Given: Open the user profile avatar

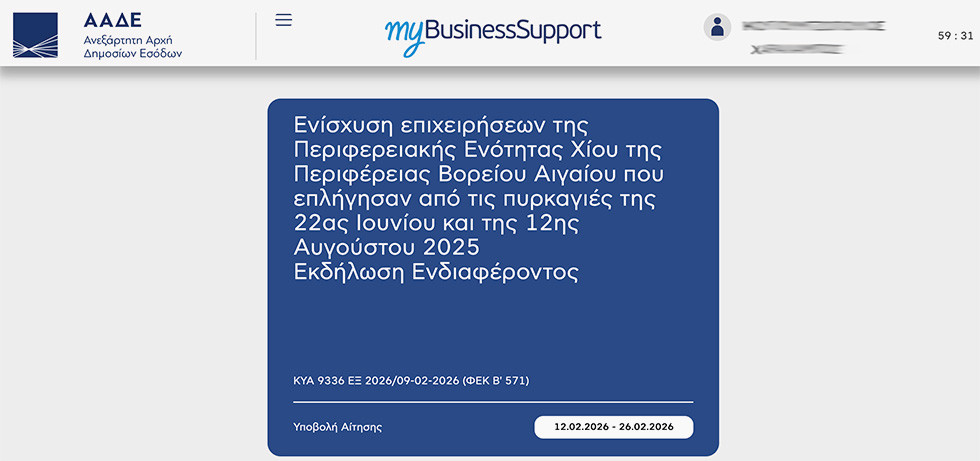Looking at the screenshot, I should pyautogui.click(x=717, y=28).
